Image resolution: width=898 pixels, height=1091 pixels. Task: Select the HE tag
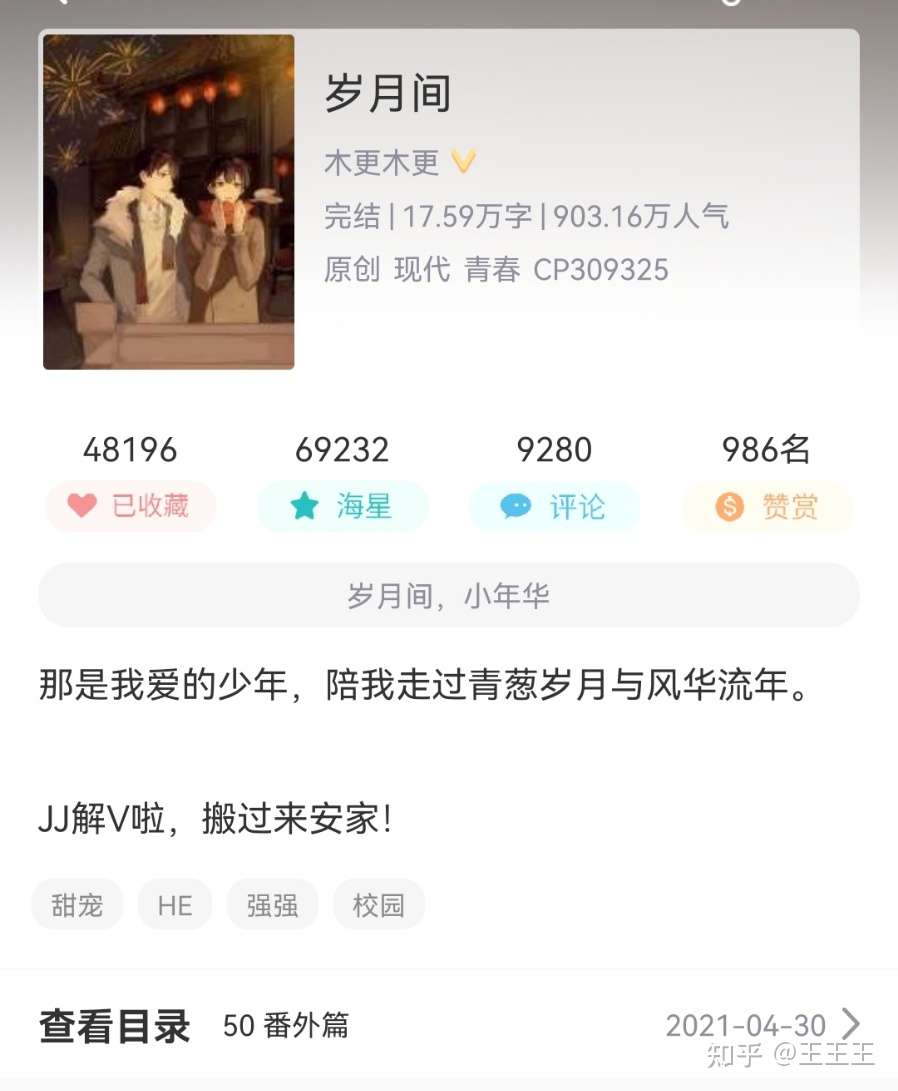(x=174, y=904)
